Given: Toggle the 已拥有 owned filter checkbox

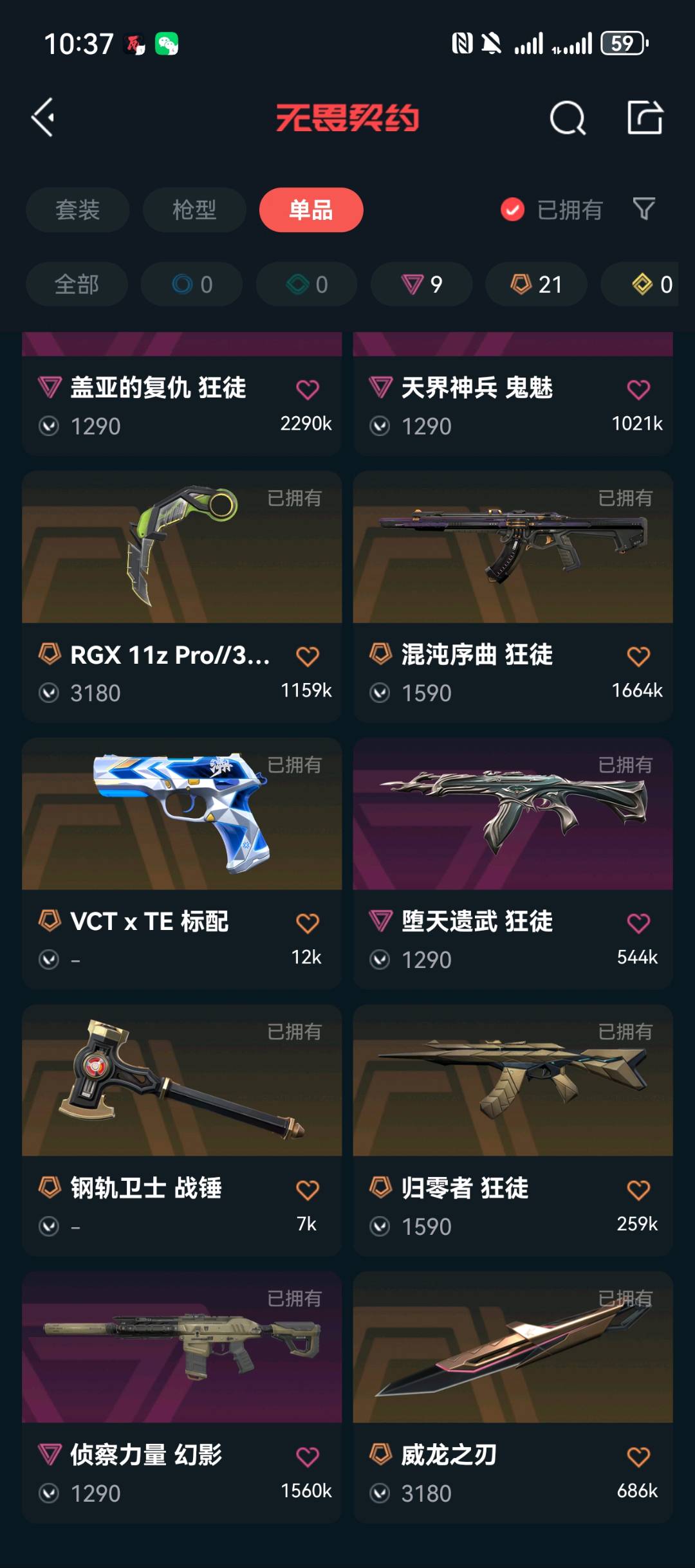Looking at the screenshot, I should coord(513,210).
